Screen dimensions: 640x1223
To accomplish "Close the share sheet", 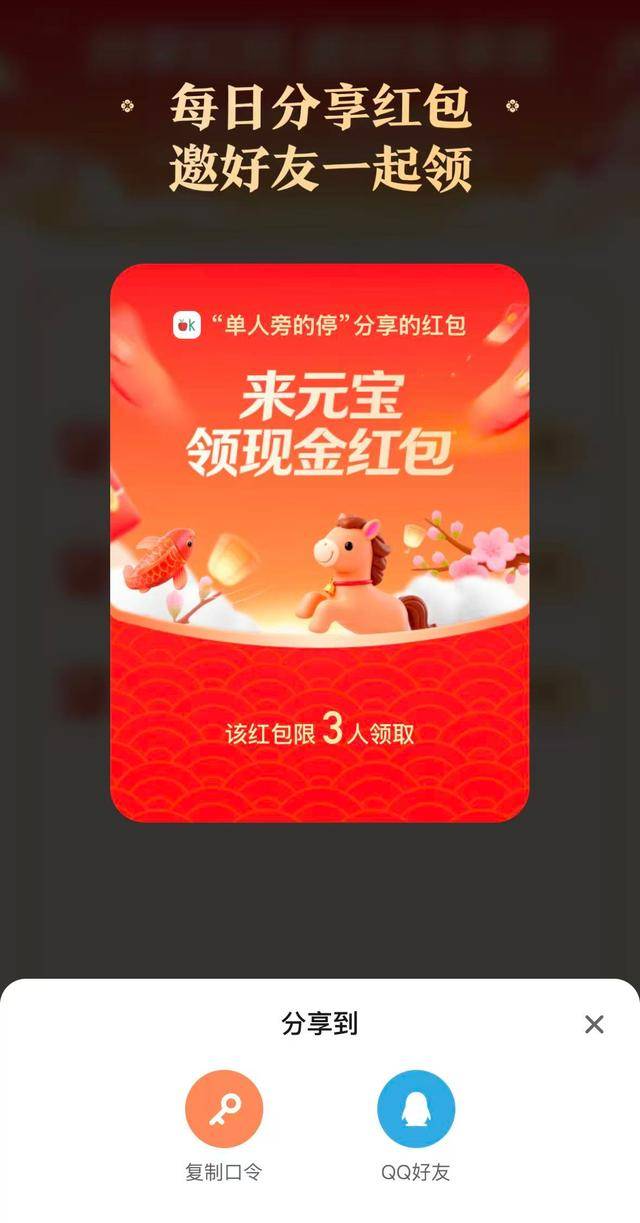I will click(x=594, y=1024).
